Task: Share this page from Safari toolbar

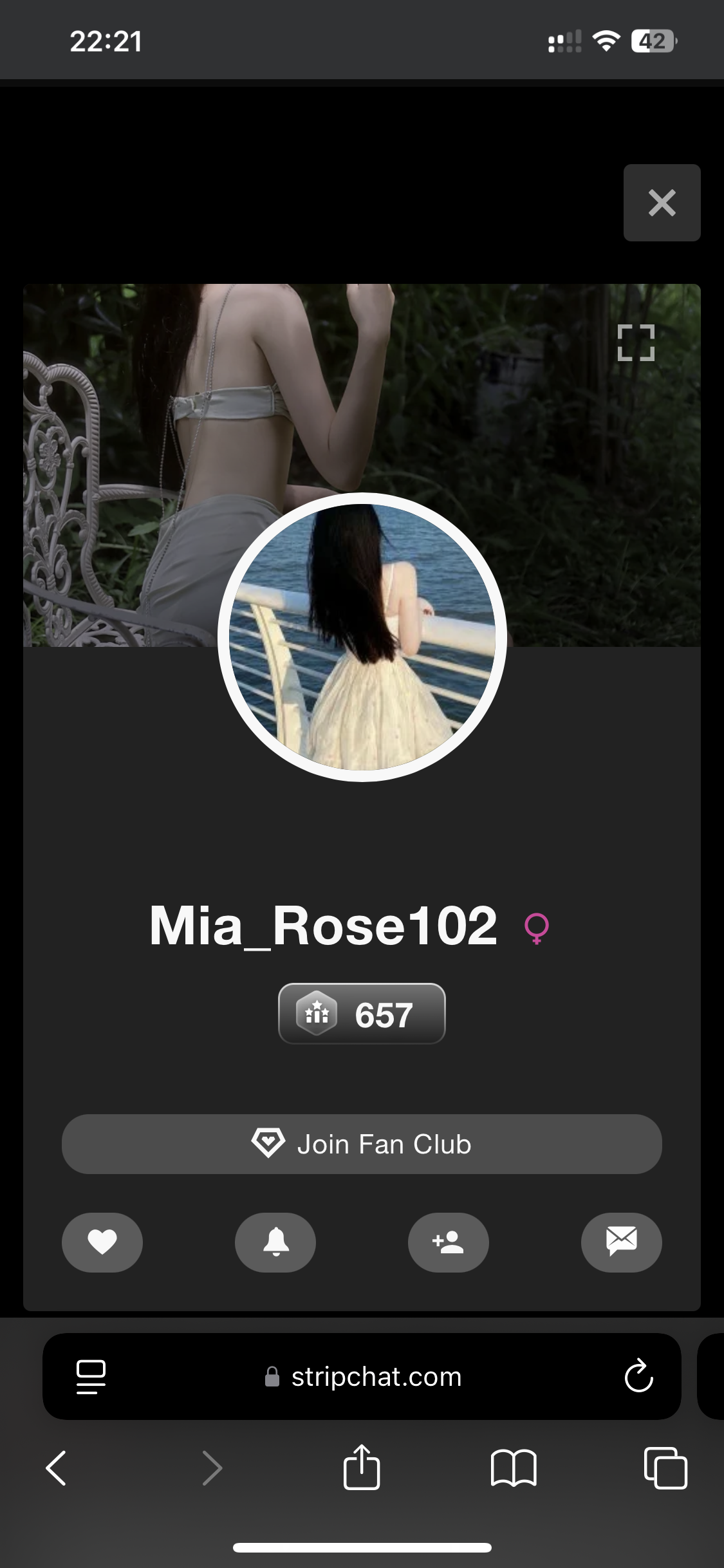Action: pos(362,1468)
